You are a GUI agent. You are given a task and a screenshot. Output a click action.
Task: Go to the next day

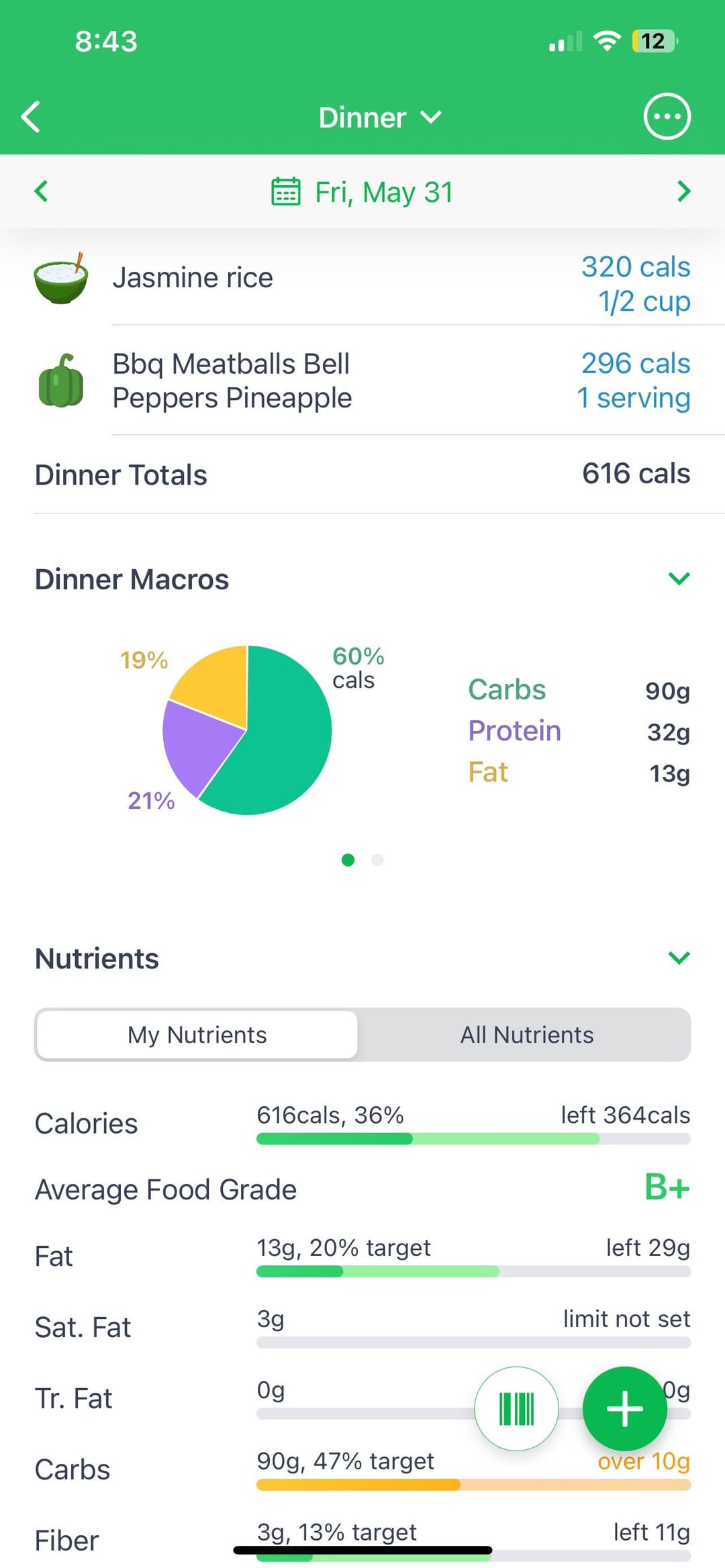point(683,191)
